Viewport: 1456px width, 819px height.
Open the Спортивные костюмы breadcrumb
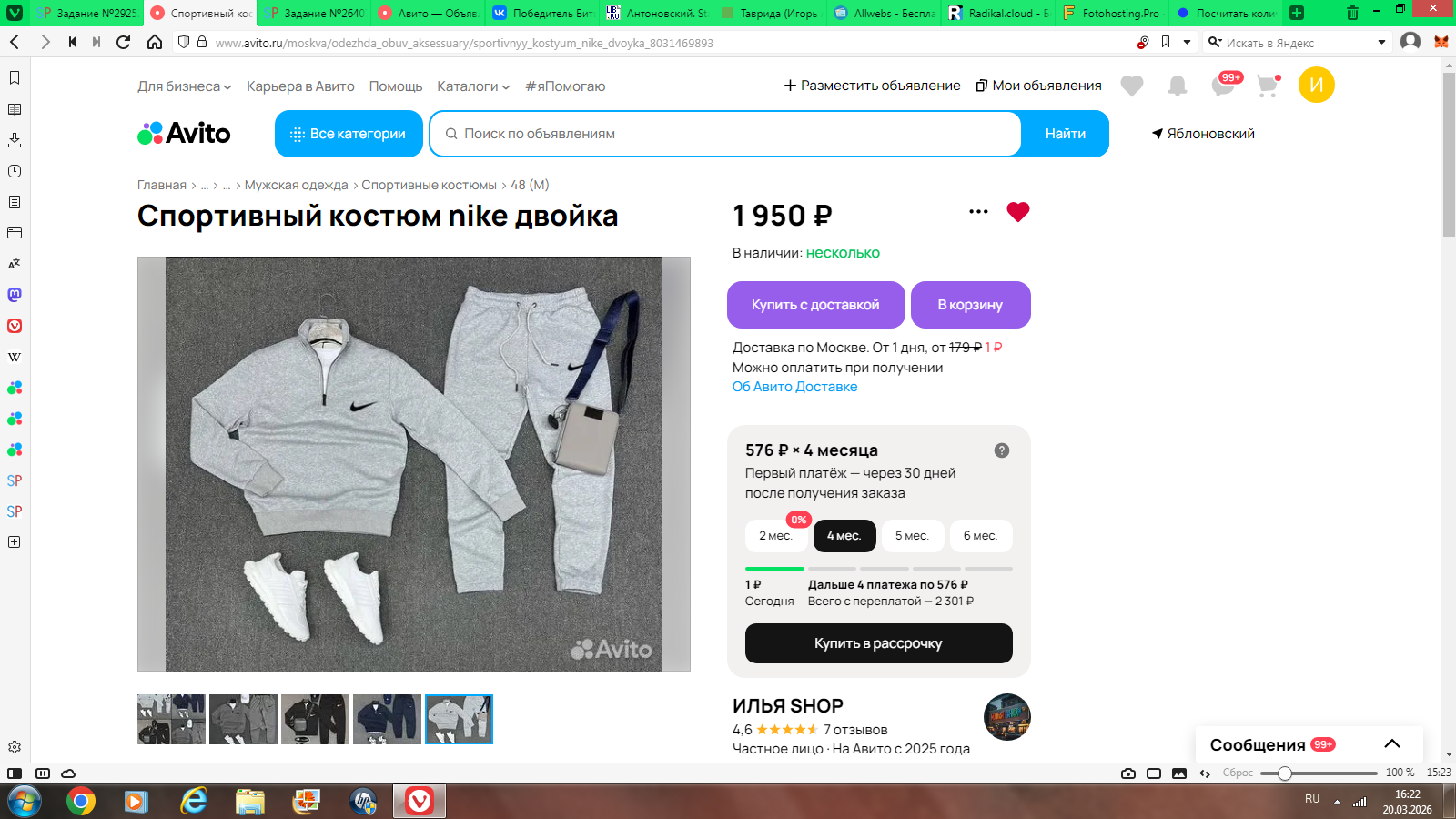click(x=429, y=185)
